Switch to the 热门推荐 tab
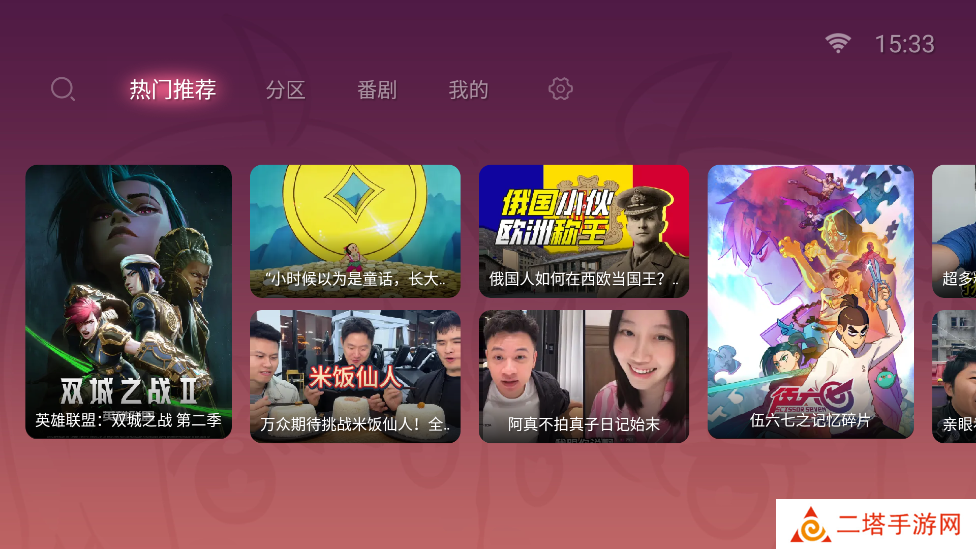The image size is (976, 549). 173,90
